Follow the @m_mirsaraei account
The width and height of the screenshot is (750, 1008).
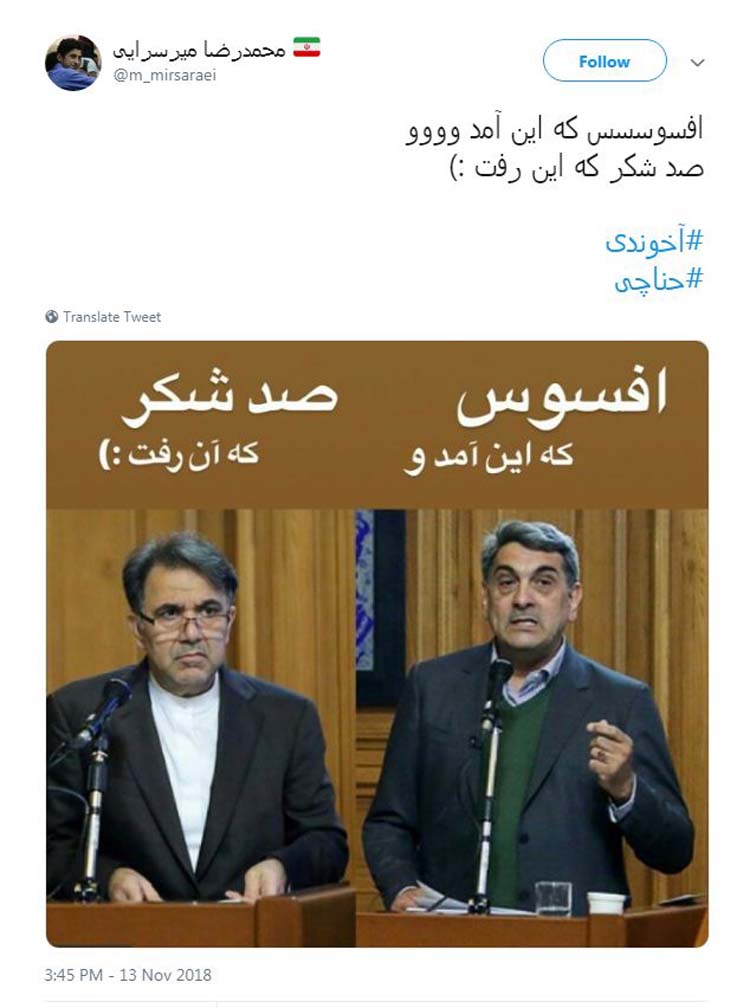(x=604, y=61)
